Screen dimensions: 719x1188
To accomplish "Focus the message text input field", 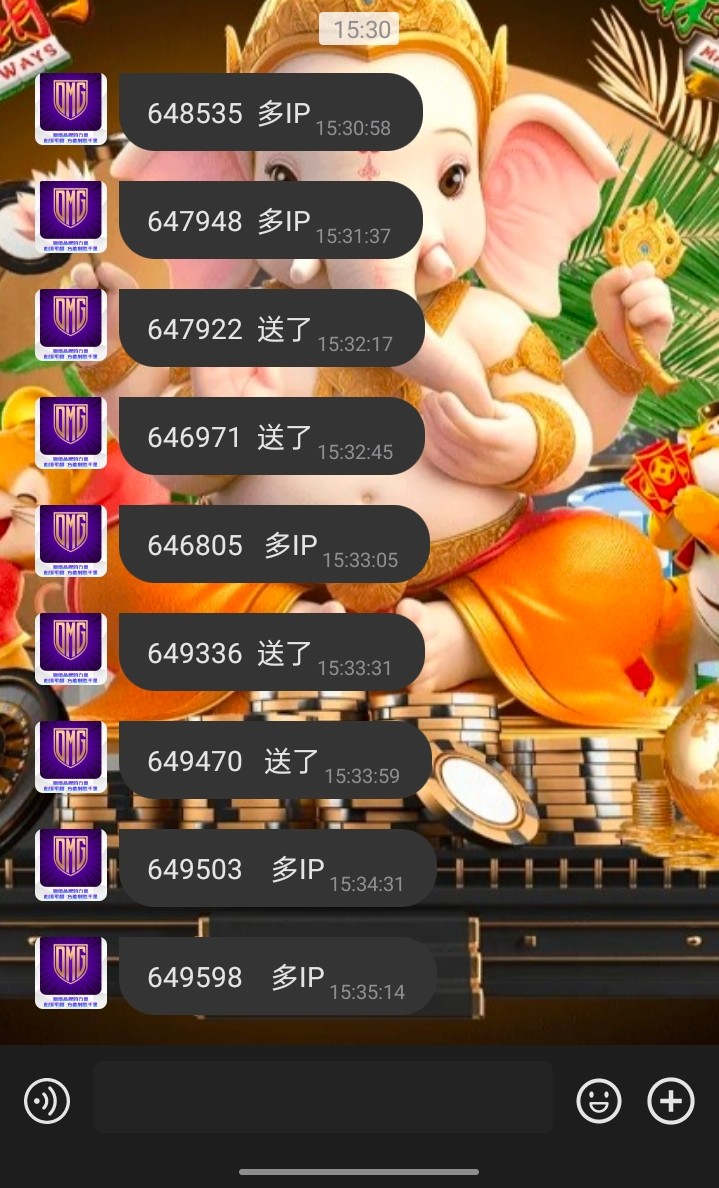I will coord(323,1098).
